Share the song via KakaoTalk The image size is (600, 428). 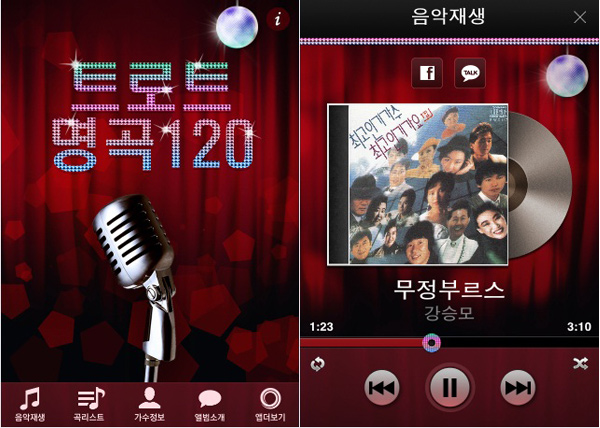click(469, 73)
